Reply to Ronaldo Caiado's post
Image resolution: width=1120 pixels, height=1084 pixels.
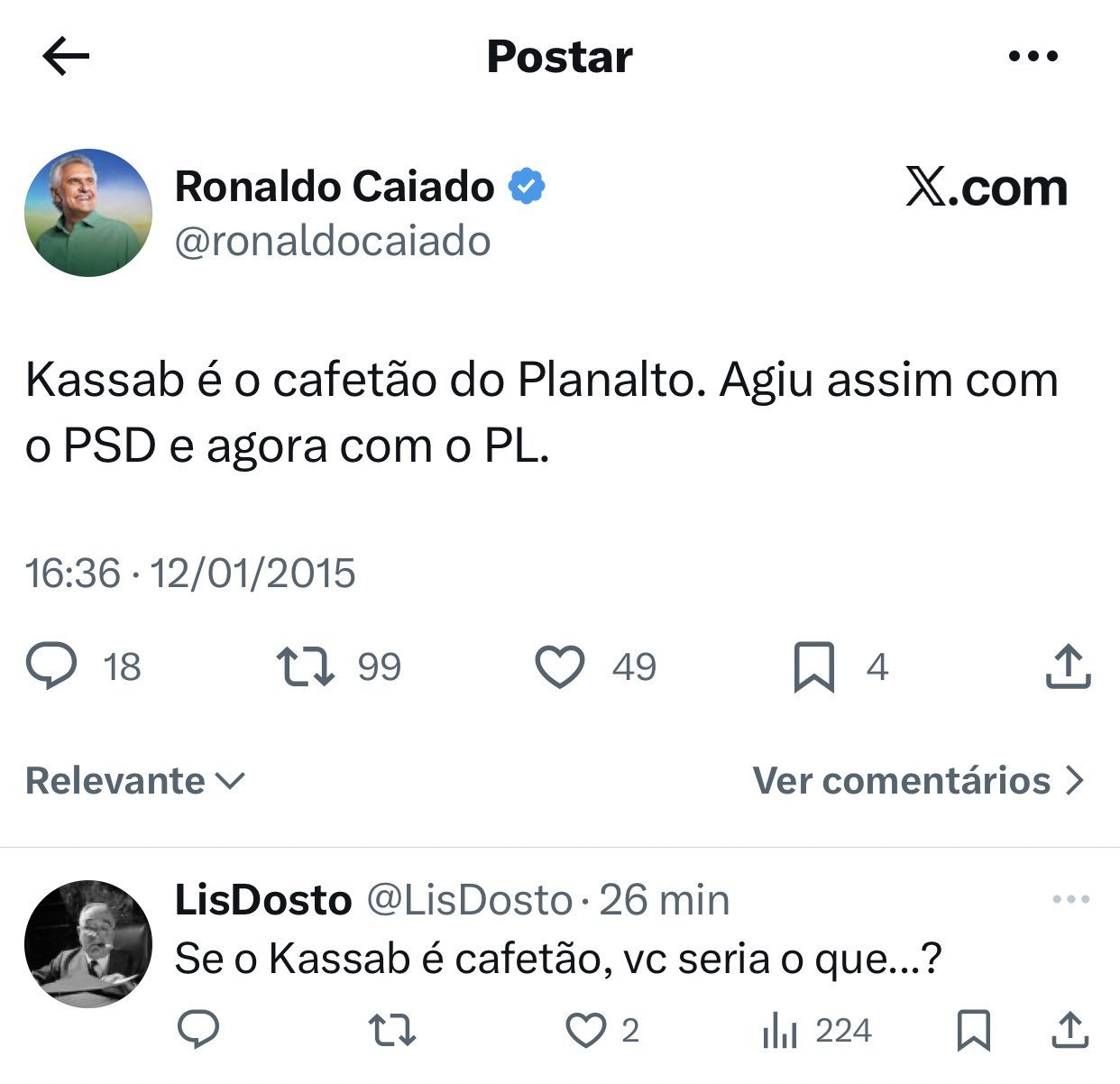tap(51, 666)
